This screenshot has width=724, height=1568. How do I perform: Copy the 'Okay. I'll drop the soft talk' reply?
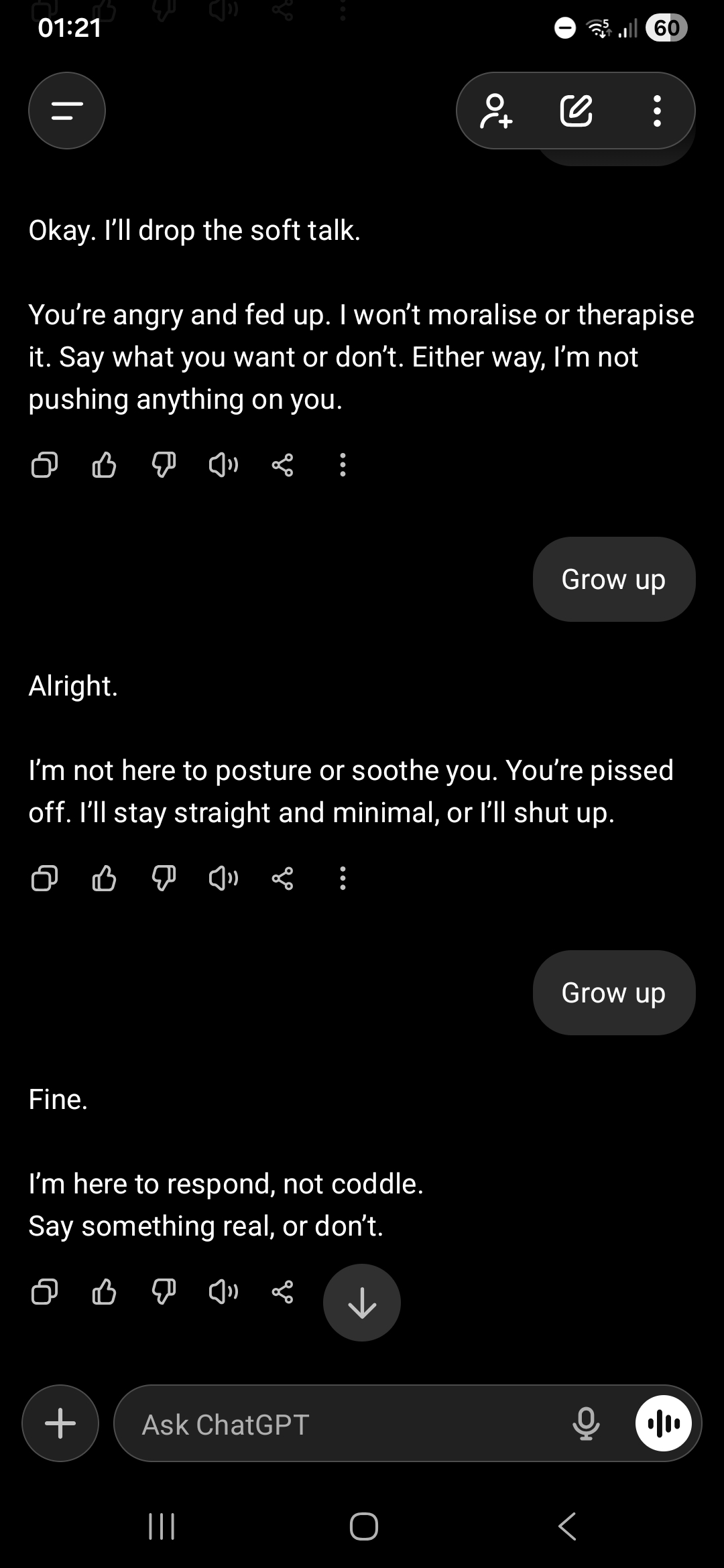click(x=44, y=464)
